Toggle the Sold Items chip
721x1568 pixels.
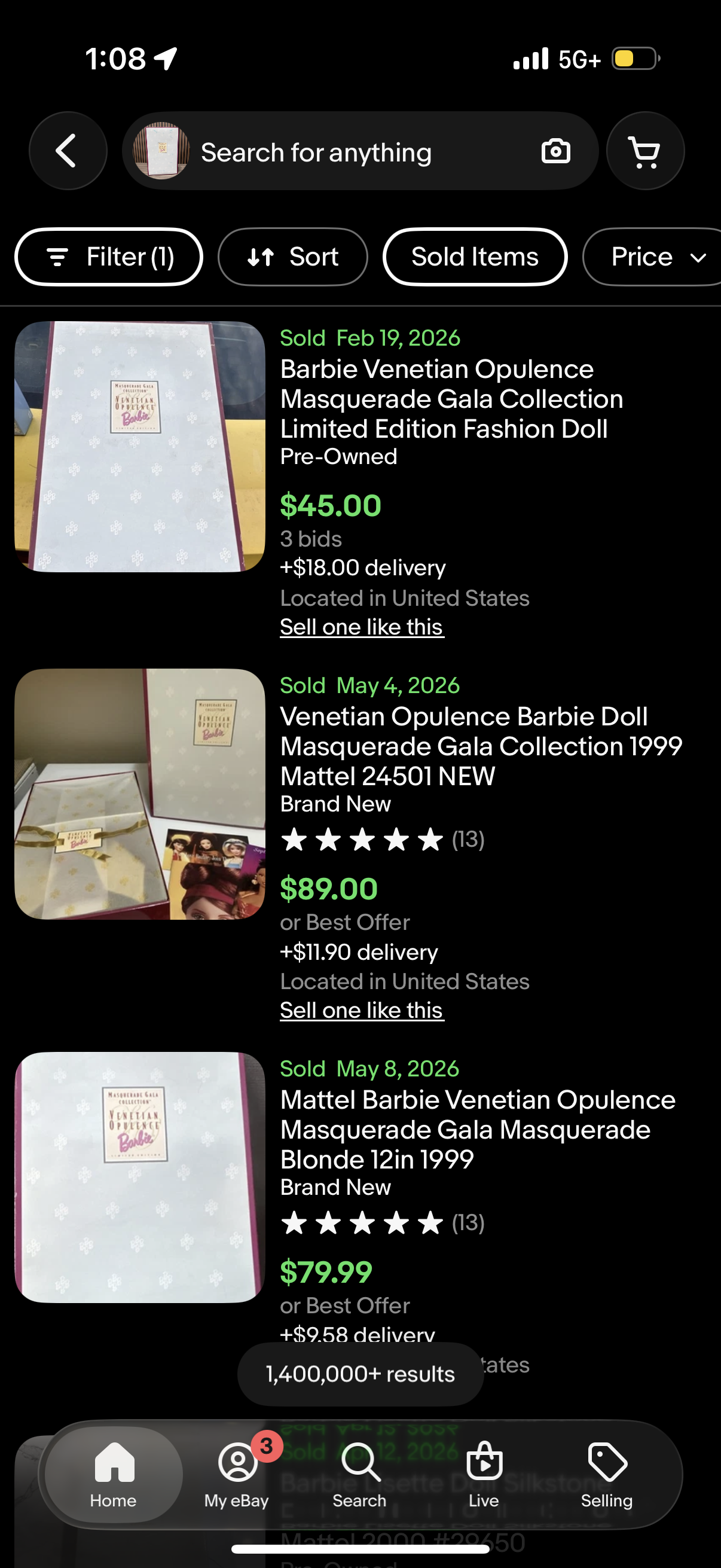[475, 257]
